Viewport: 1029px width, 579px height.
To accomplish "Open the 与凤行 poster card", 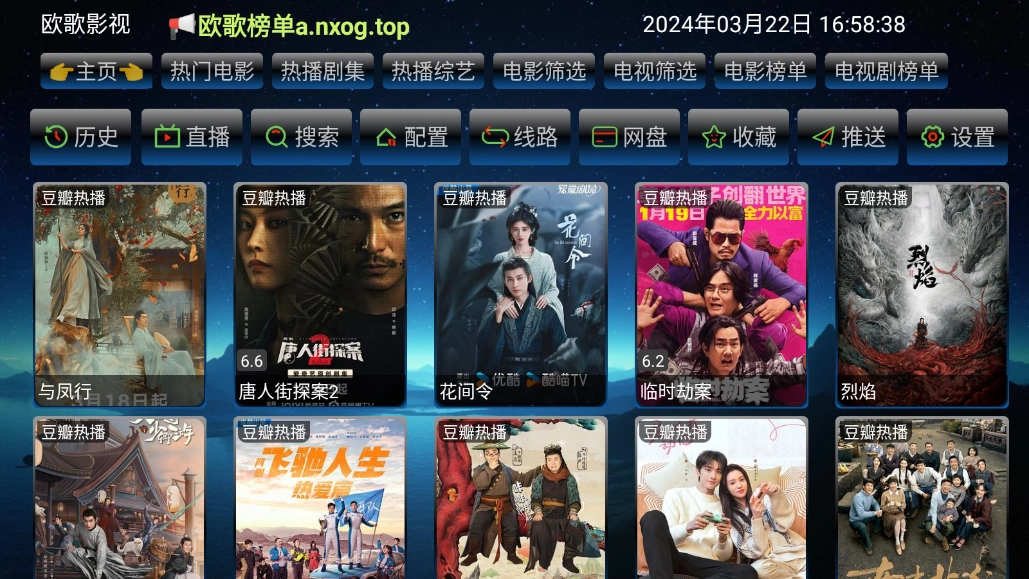I will click(120, 294).
